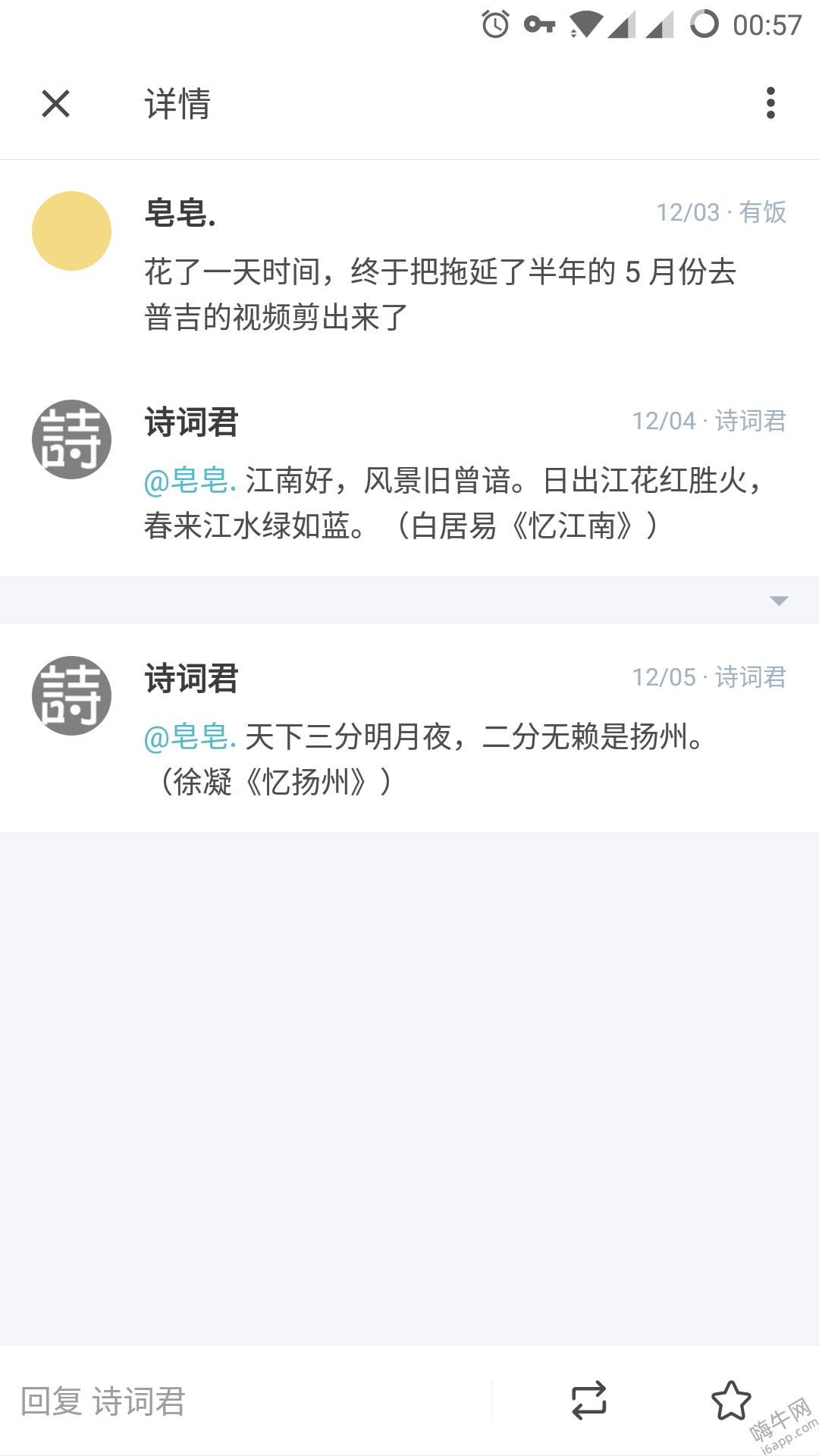The width and height of the screenshot is (819, 1456).
Task: Repost this message with the retweet icon
Action: click(x=589, y=1400)
